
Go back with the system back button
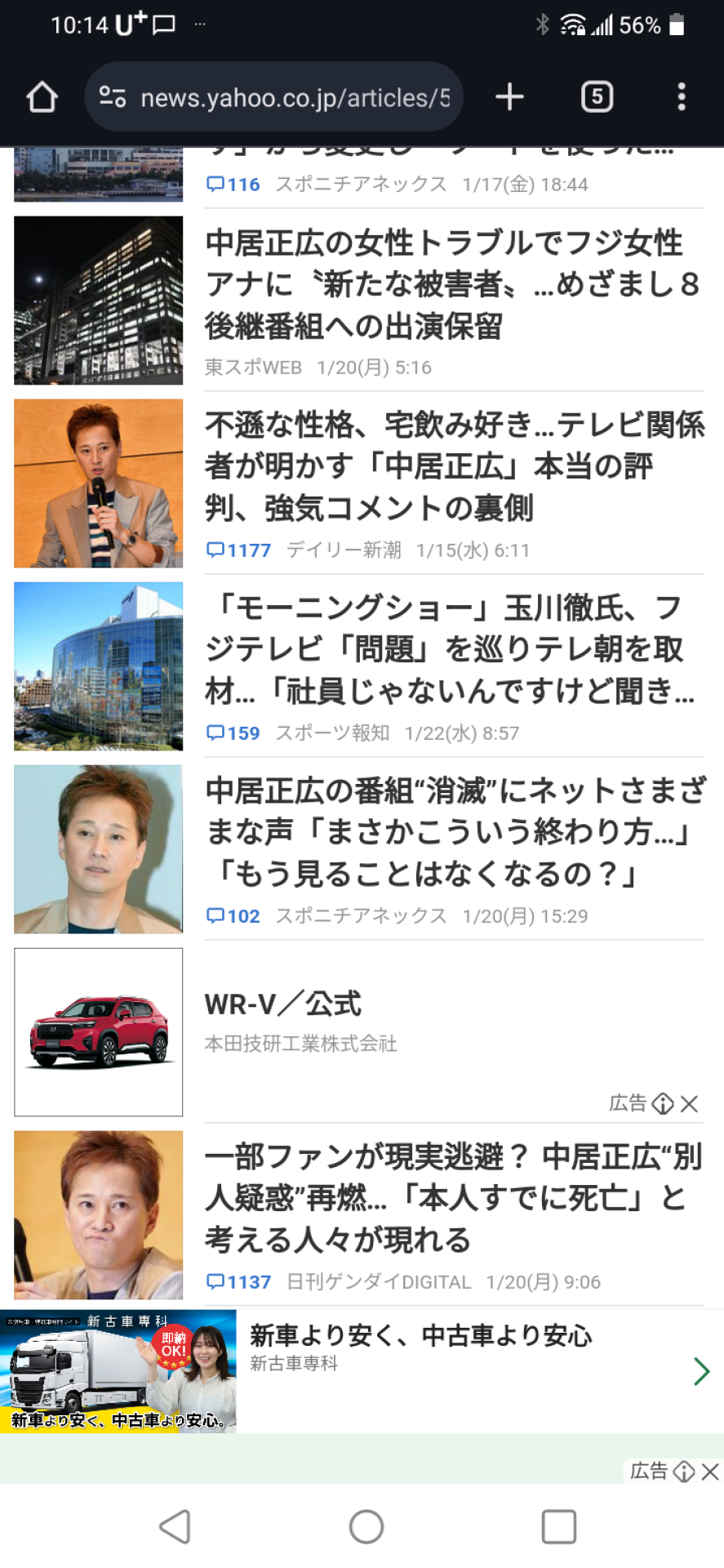coord(175,1526)
